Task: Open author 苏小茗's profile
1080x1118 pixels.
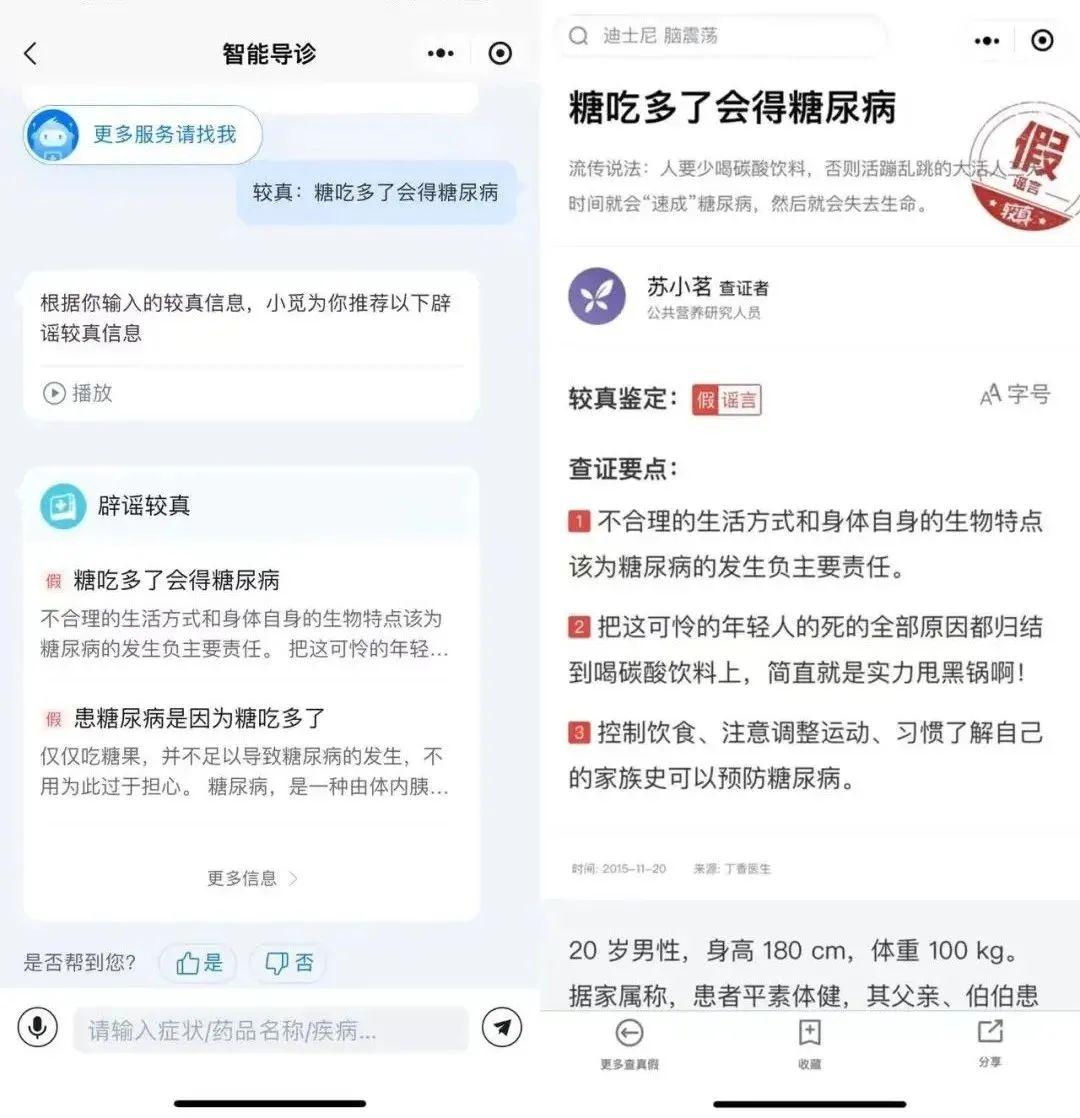Action: (x=597, y=296)
